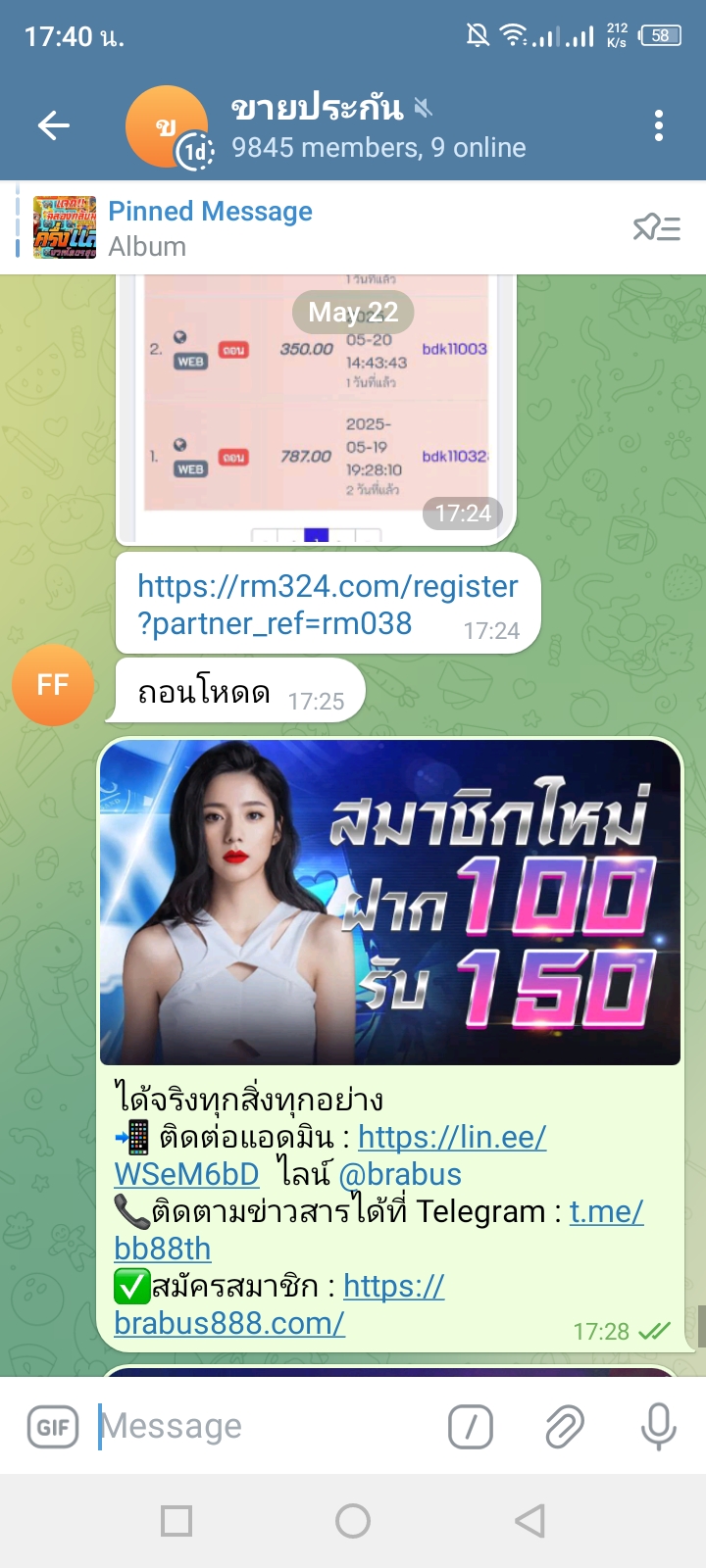
Task: Open the t.me/bb88th Telegram link
Action: point(378,1230)
